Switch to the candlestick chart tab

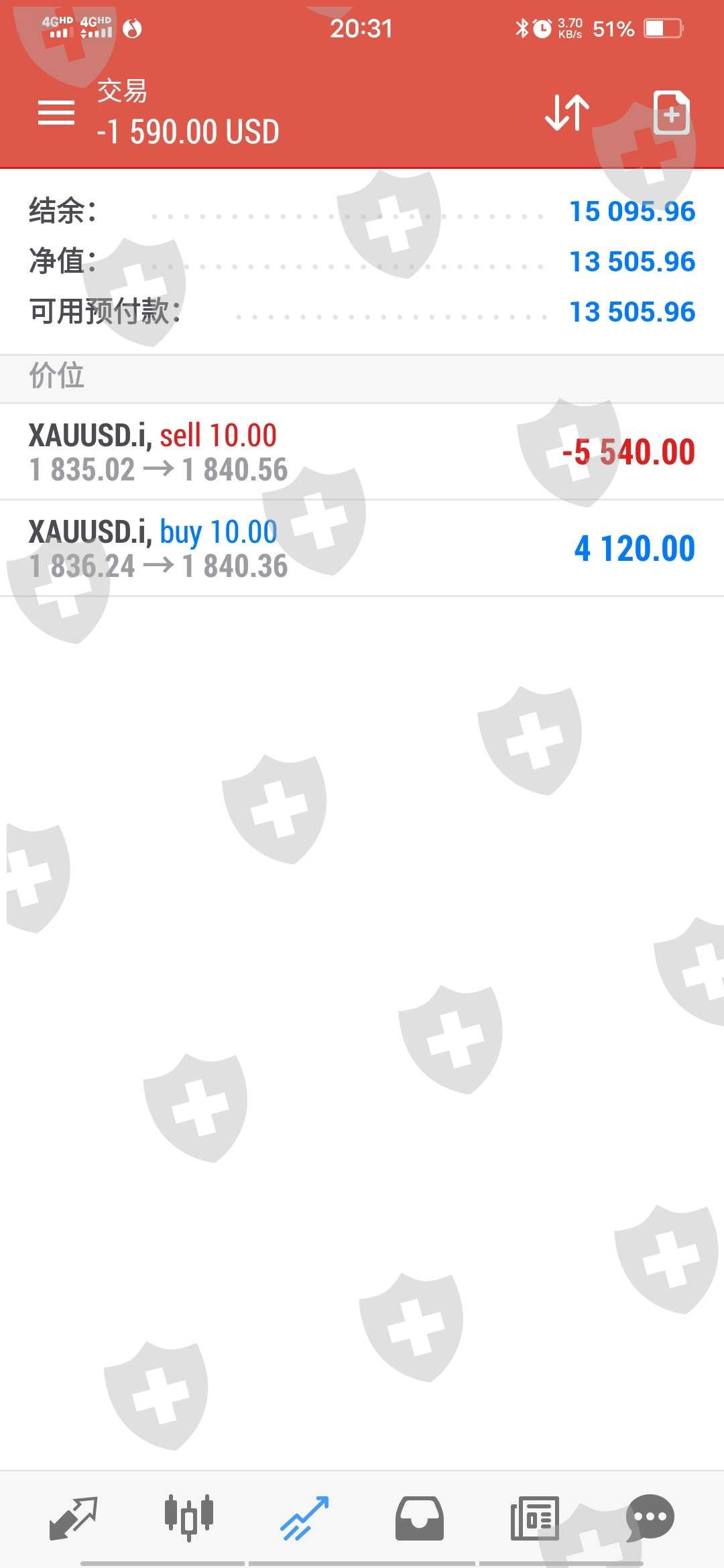point(189,1518)
